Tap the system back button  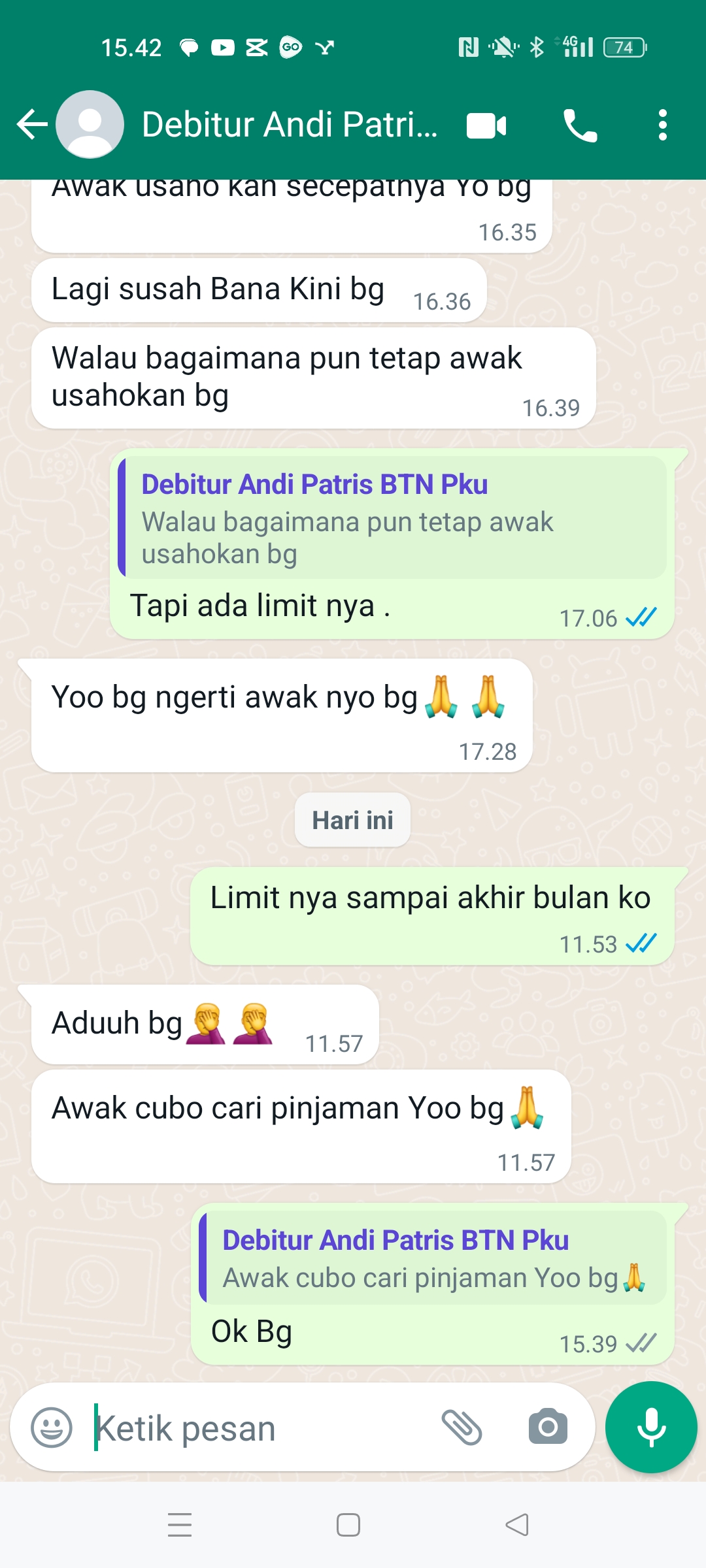517,1525
